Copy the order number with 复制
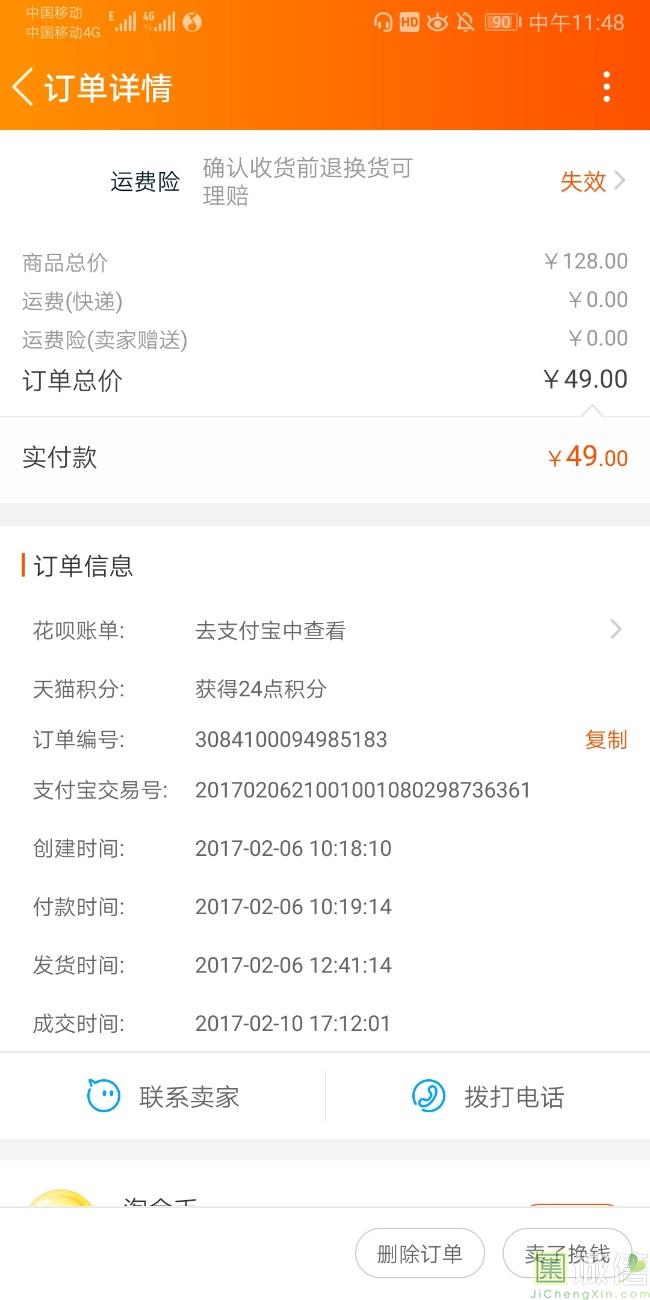Viewport: 650px width, 1300px height. point(606,740)
